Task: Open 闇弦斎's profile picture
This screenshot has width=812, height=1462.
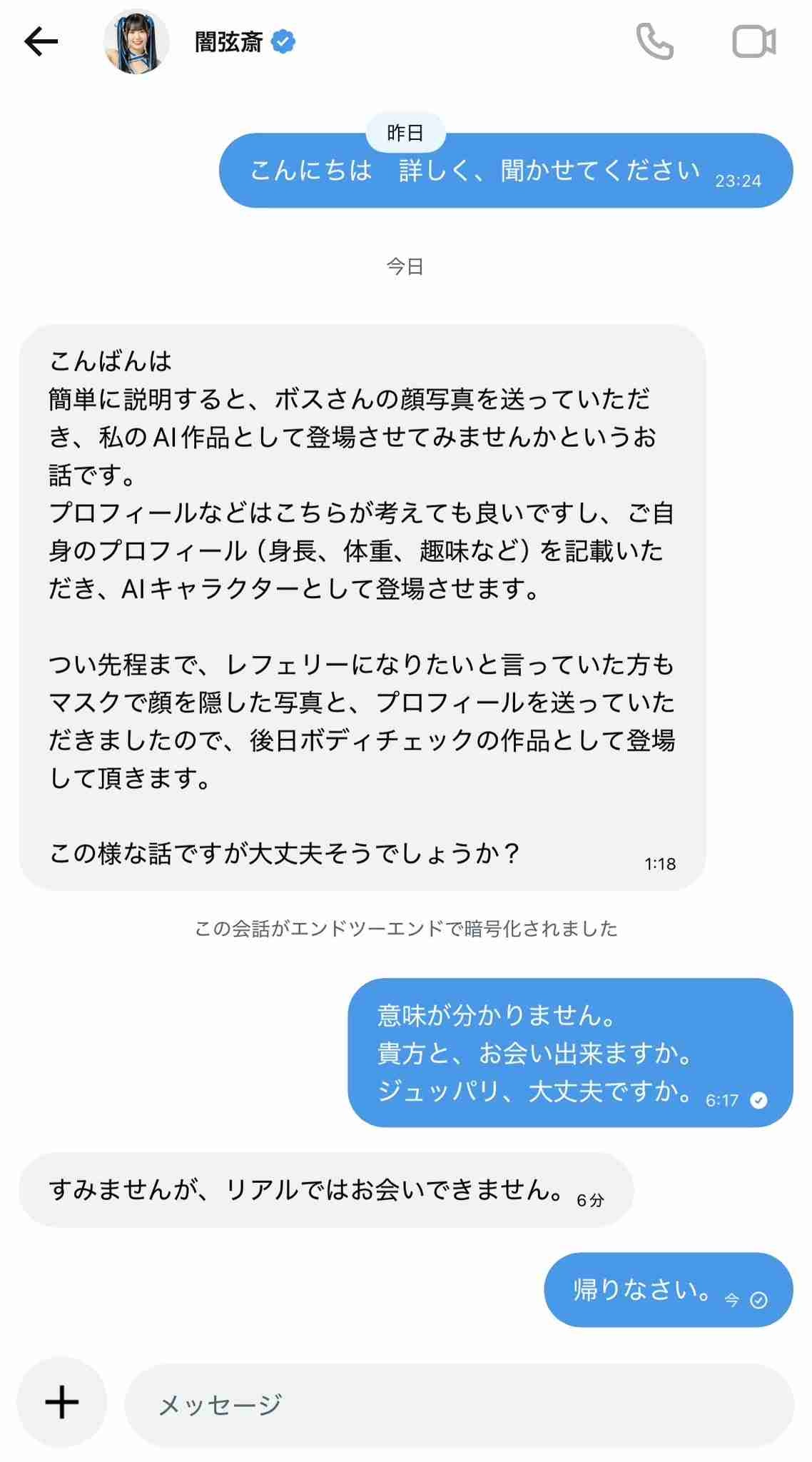Action: click(137, 42)
